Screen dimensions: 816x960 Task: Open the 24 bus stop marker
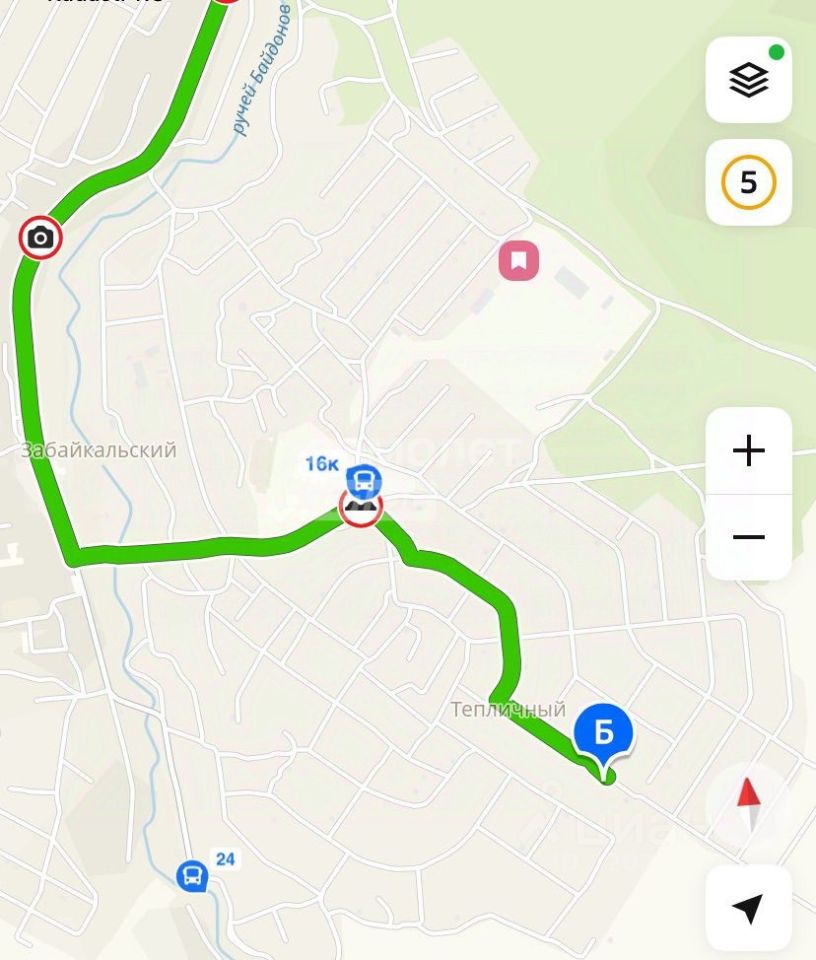(192, 876)
